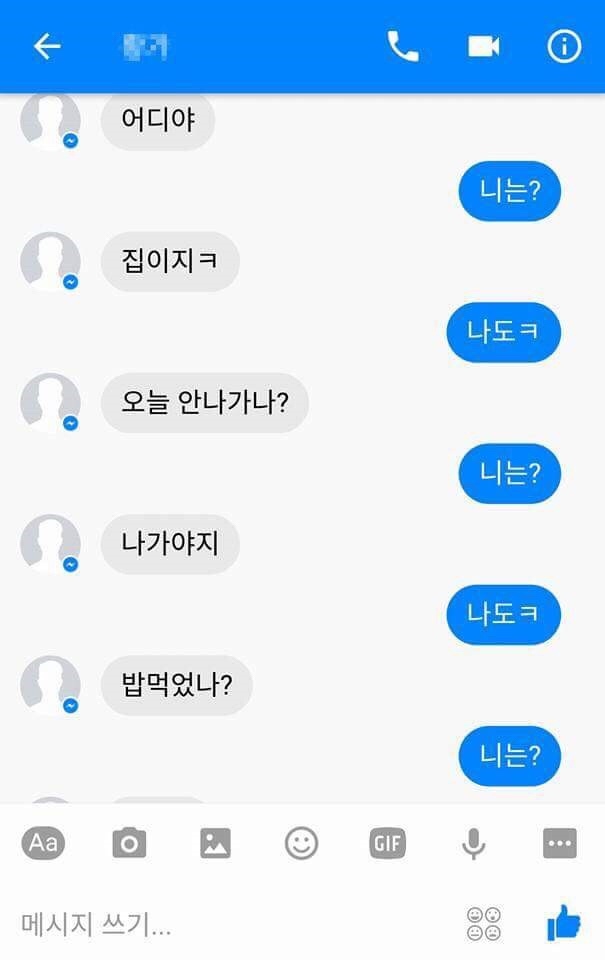Open the camera to take a photo
Image resolution: width=605 pixels, height=960 pixels.
point(129,844)
